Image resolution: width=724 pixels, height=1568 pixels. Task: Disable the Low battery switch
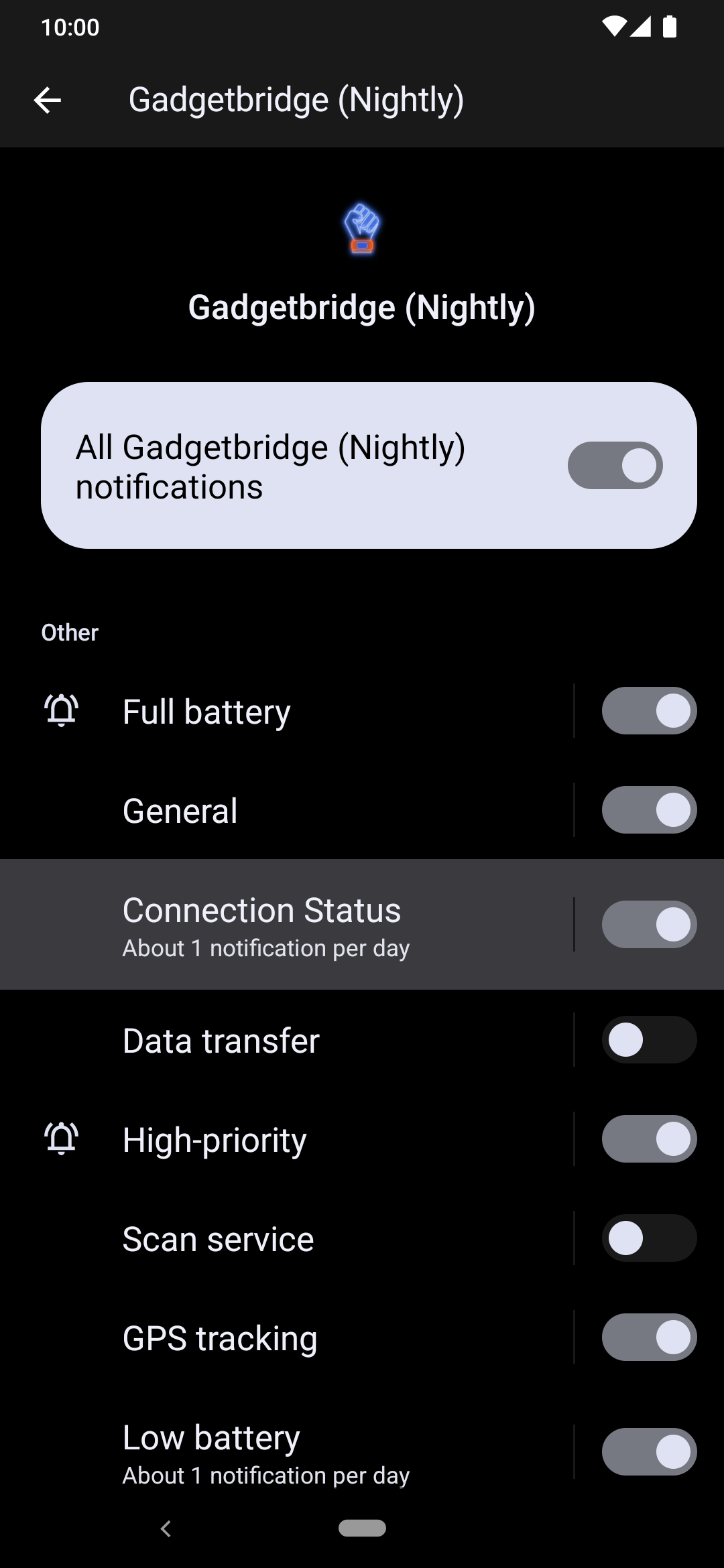[x=649, y=1452]
